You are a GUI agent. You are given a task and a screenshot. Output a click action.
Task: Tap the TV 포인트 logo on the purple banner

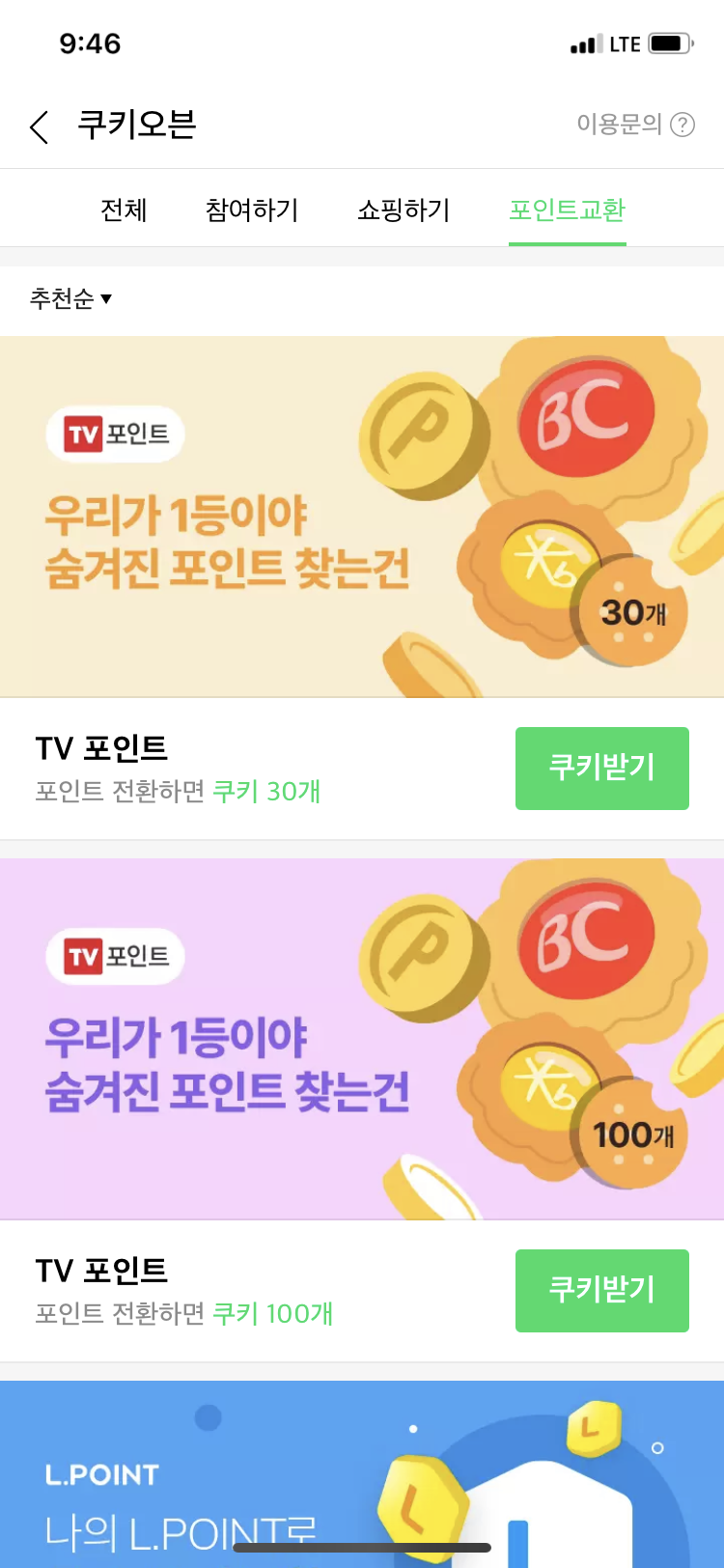[x=114, y=956]
